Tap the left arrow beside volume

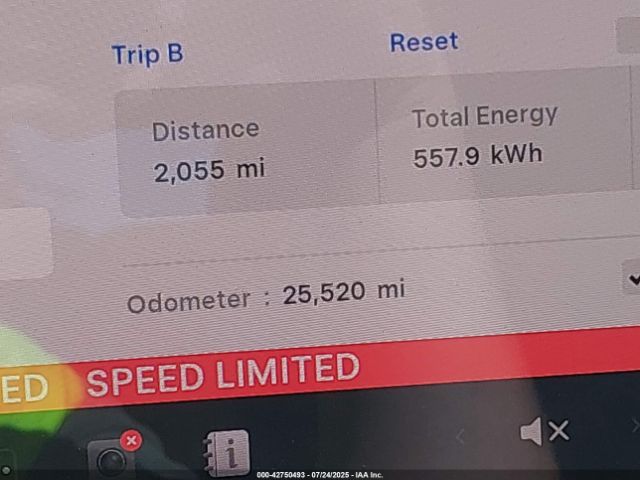[461, 436]
